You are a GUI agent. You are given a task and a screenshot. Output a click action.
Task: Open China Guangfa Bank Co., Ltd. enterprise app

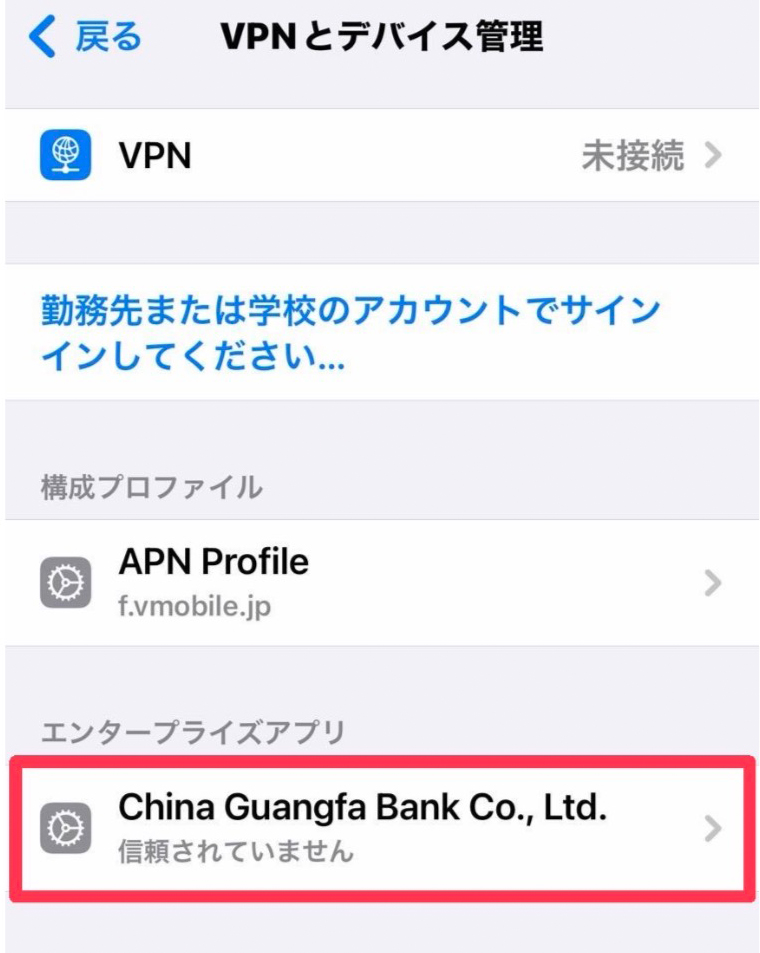380,828
